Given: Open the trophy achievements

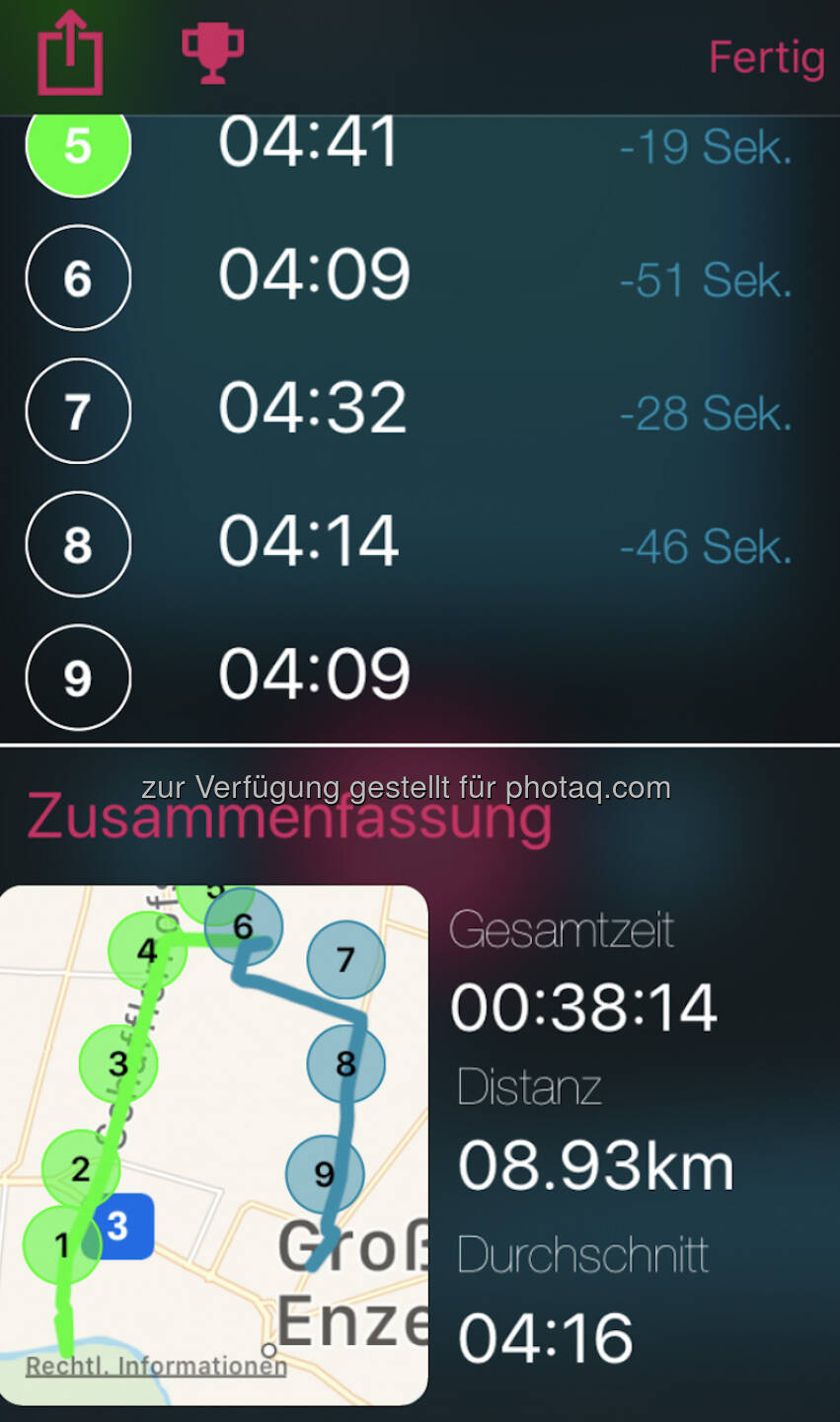Looking at the screenshot, I should pos(212,53).
